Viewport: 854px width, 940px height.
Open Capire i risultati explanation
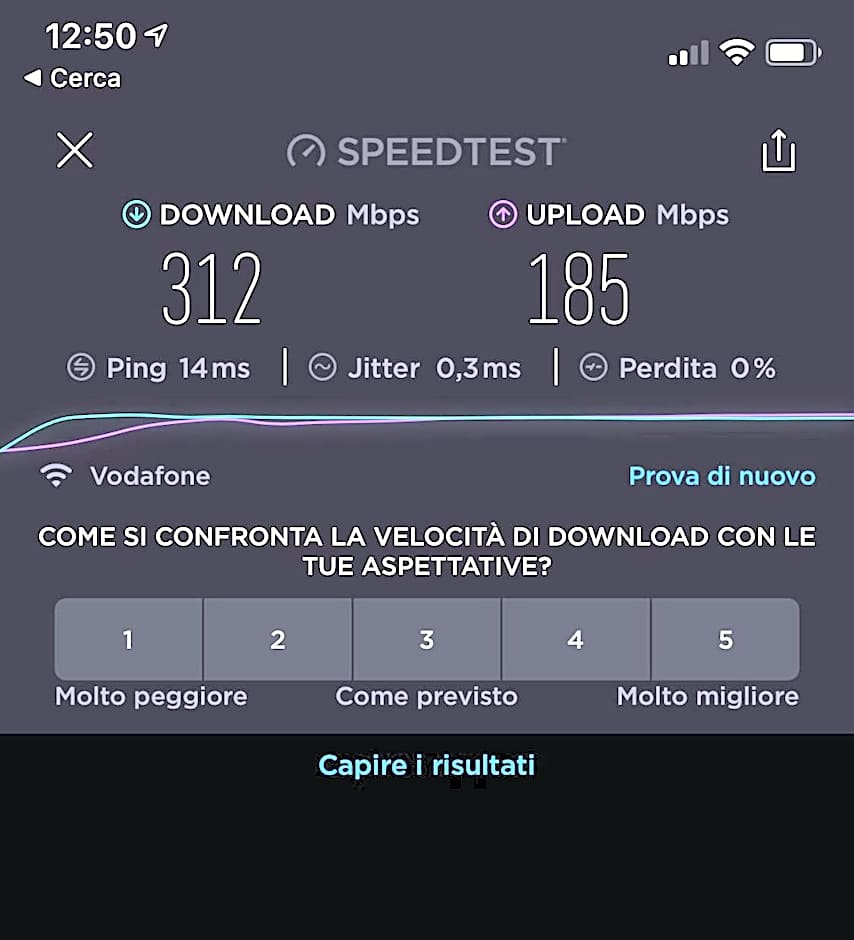pyautogui.click(x=426, y=765)
